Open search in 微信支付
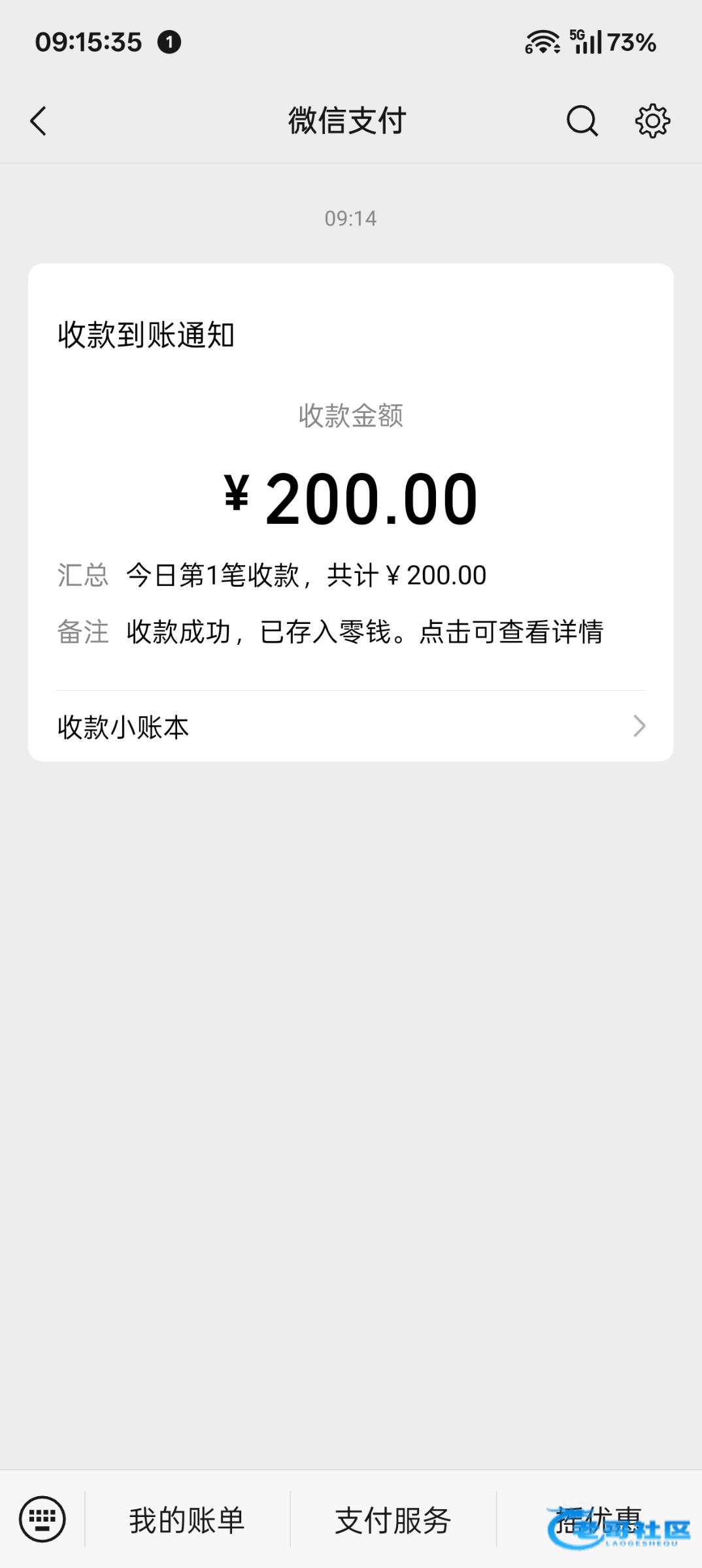This screenshot has height=1568, width=702. [582, 121]
